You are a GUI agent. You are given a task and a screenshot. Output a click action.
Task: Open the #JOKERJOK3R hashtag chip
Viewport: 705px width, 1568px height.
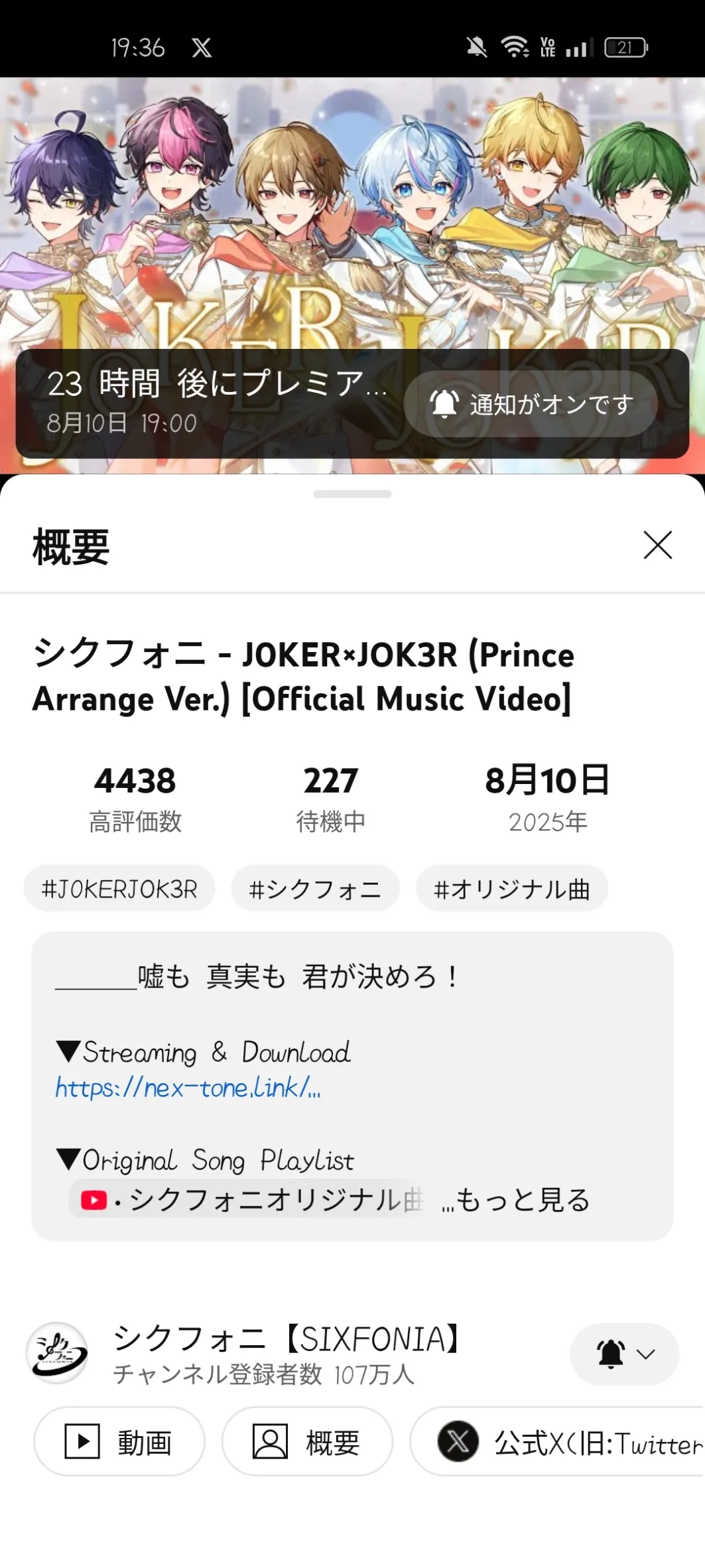pyautogui.click(x=119, y=889)
